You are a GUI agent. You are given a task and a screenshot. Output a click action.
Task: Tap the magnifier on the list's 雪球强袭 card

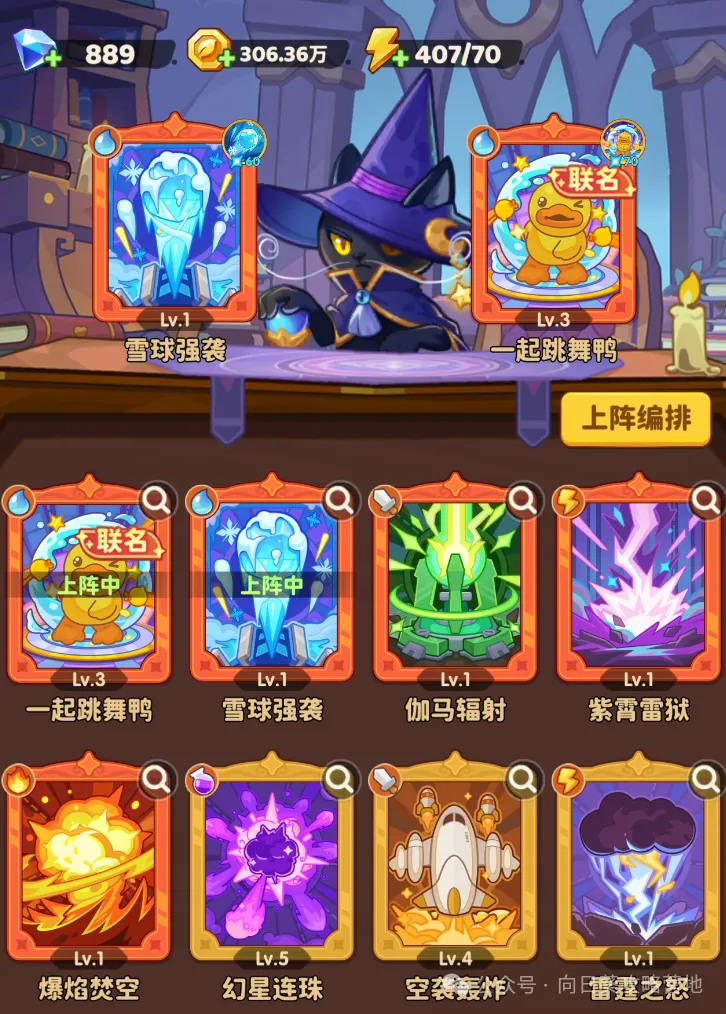pyautogui.click(x=339, y=500)
